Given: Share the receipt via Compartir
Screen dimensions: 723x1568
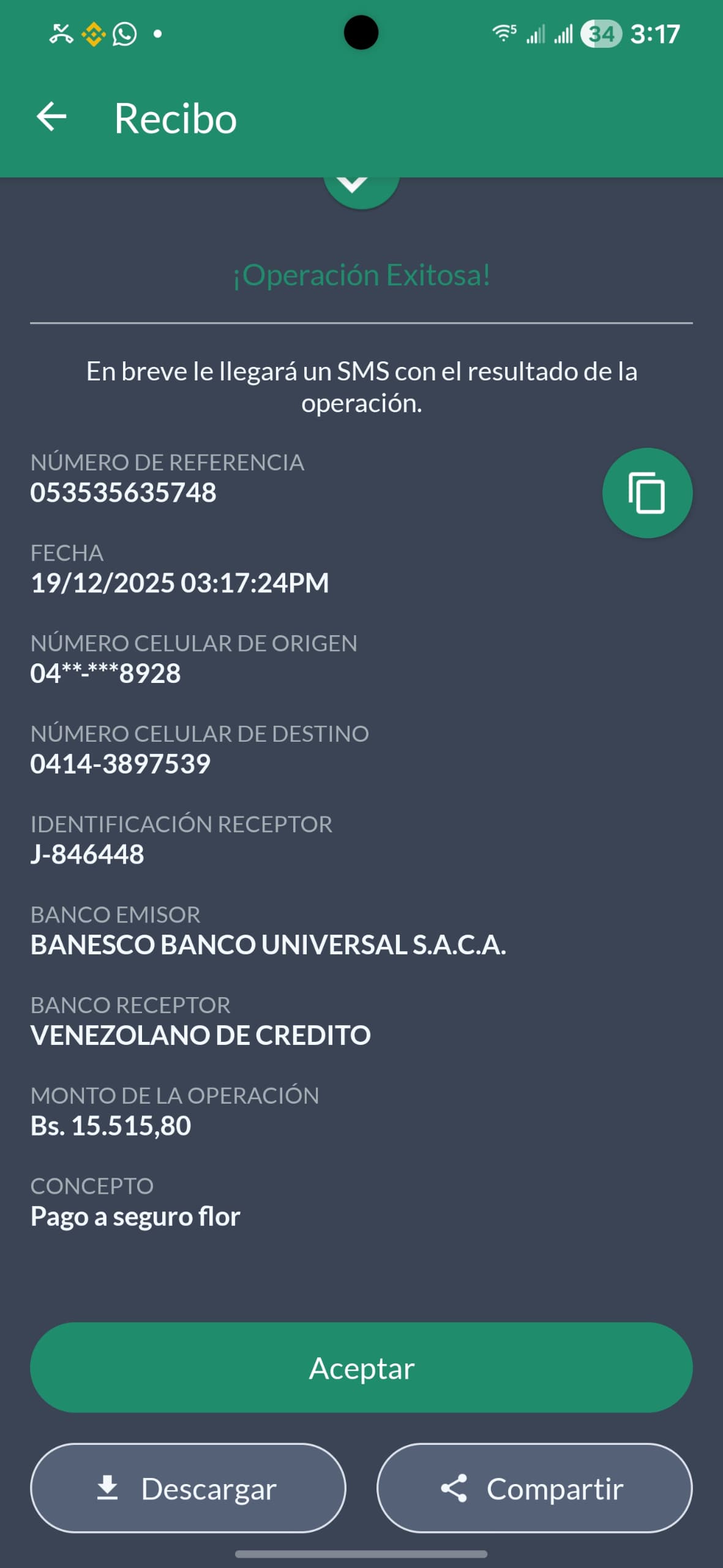Looking at the screenshot, I should coord(534,1488).
